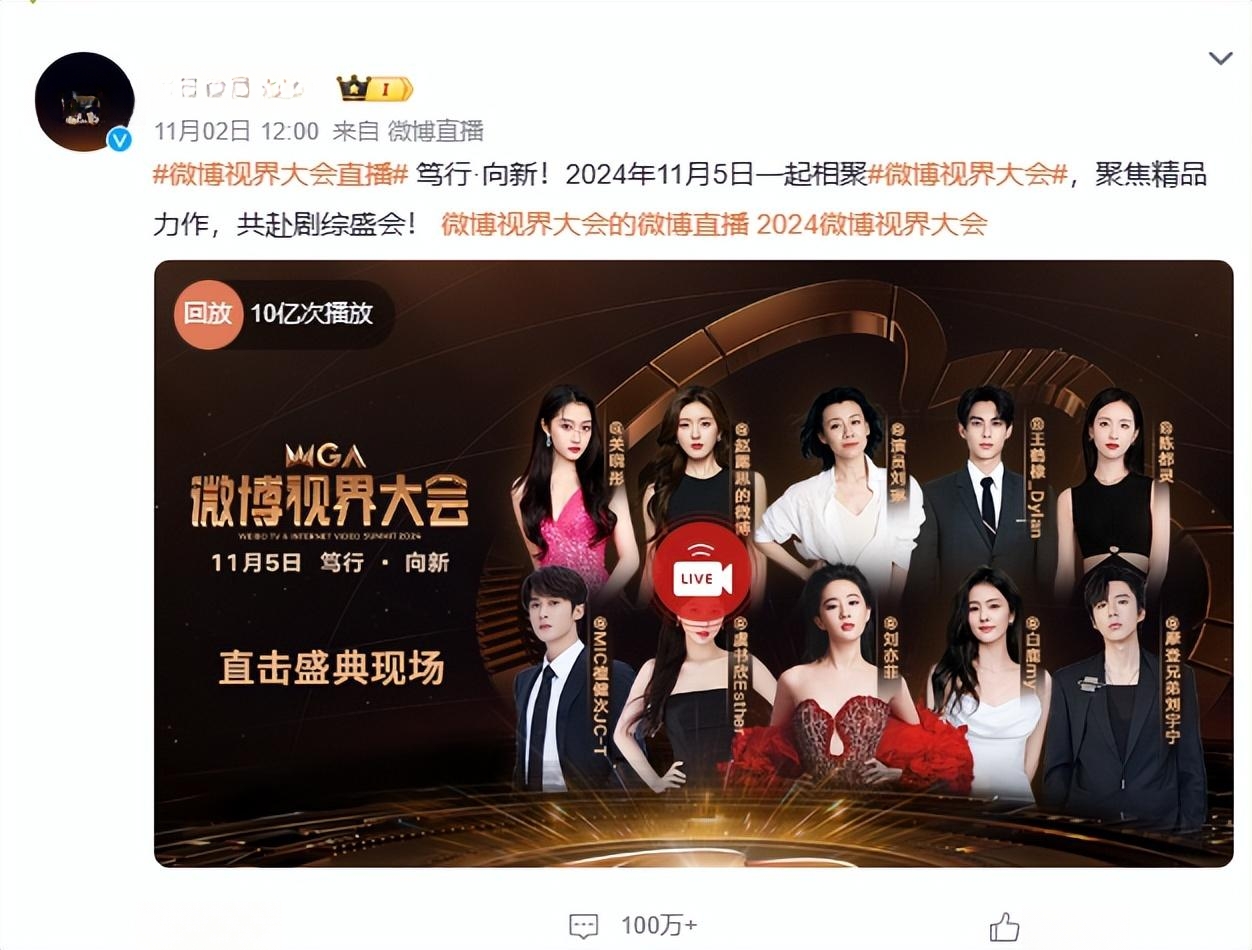Viewport: 1252px width, 950px height.
Task: Play the live replay video
Action: (x=701, y=578)
